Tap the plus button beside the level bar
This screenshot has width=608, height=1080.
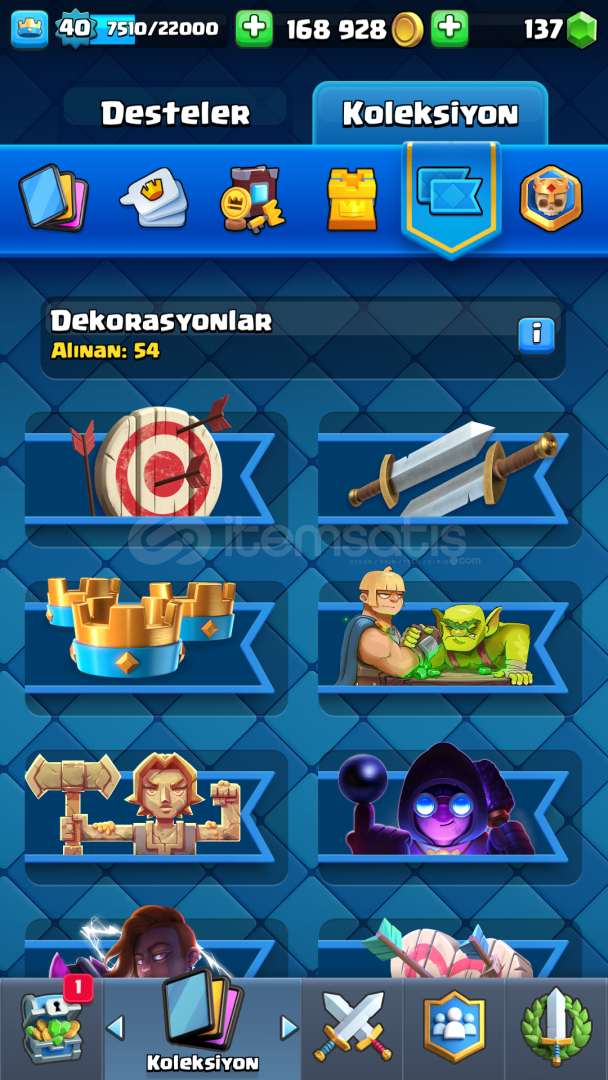point(254,29)
